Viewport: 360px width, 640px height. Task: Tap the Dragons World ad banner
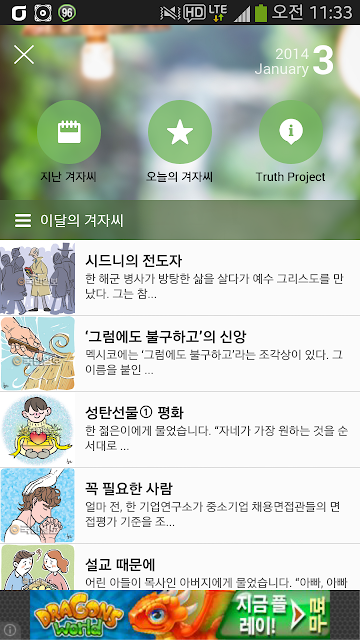click(x=180, y=615)
